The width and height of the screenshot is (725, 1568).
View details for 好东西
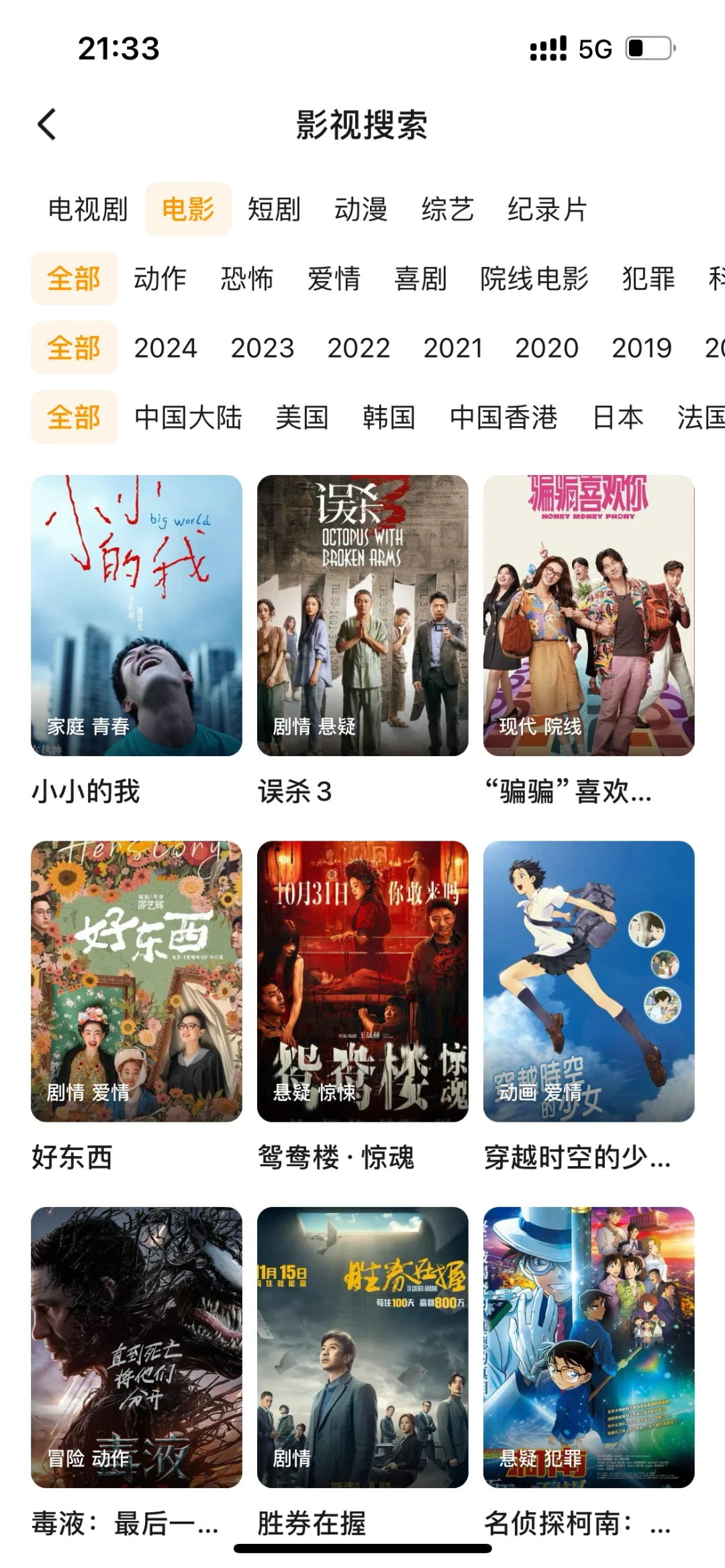[136, 981]
